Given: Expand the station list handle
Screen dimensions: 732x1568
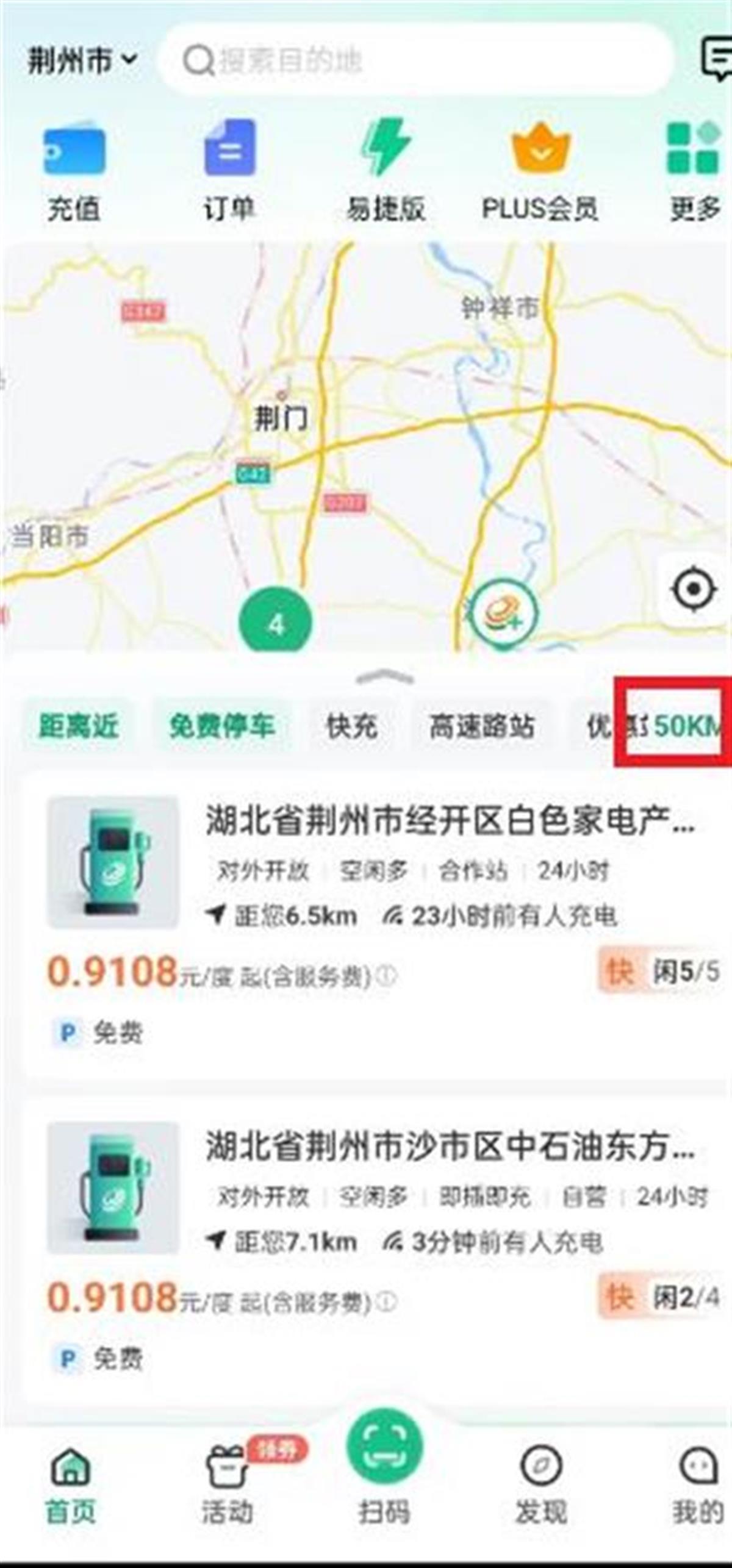Looking at the screenshot, I should coord(384,677).
